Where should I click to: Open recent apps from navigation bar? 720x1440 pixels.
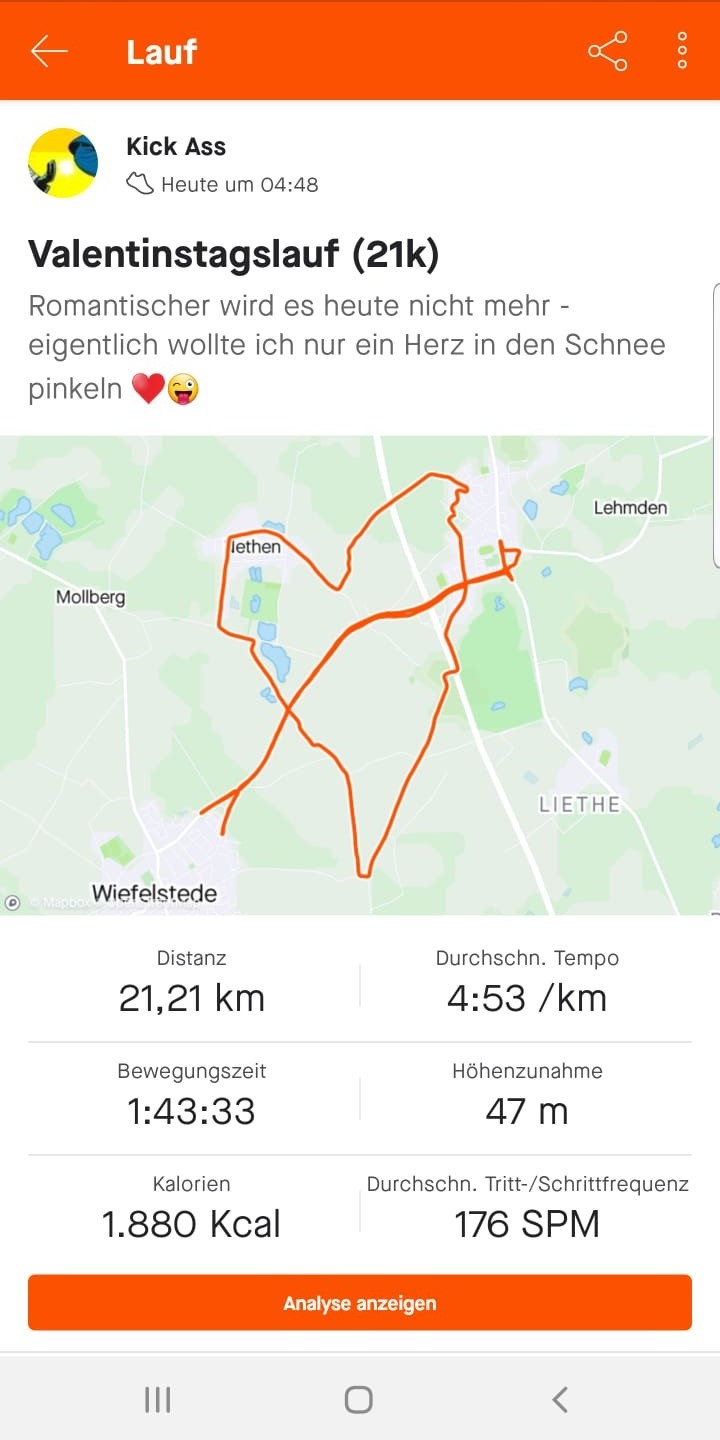(x=158, y=1399)
